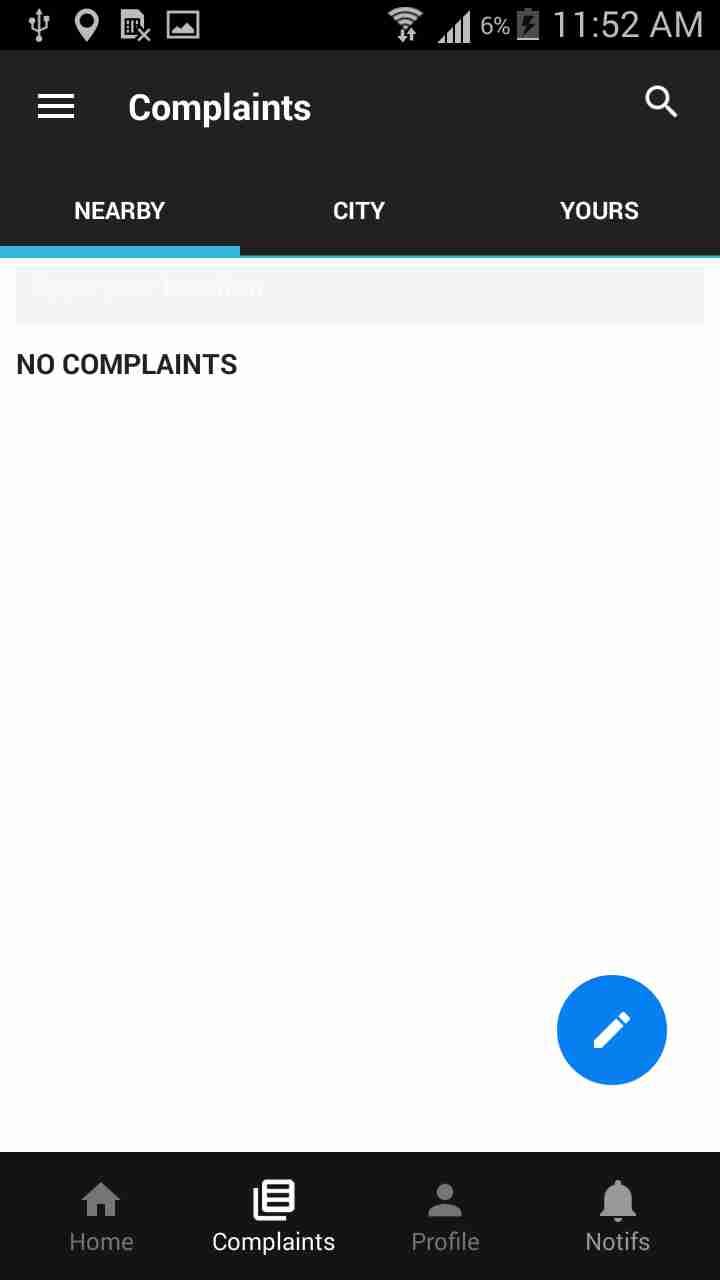
Task: Open the Profile section
Action: [x=445, y=1216]
